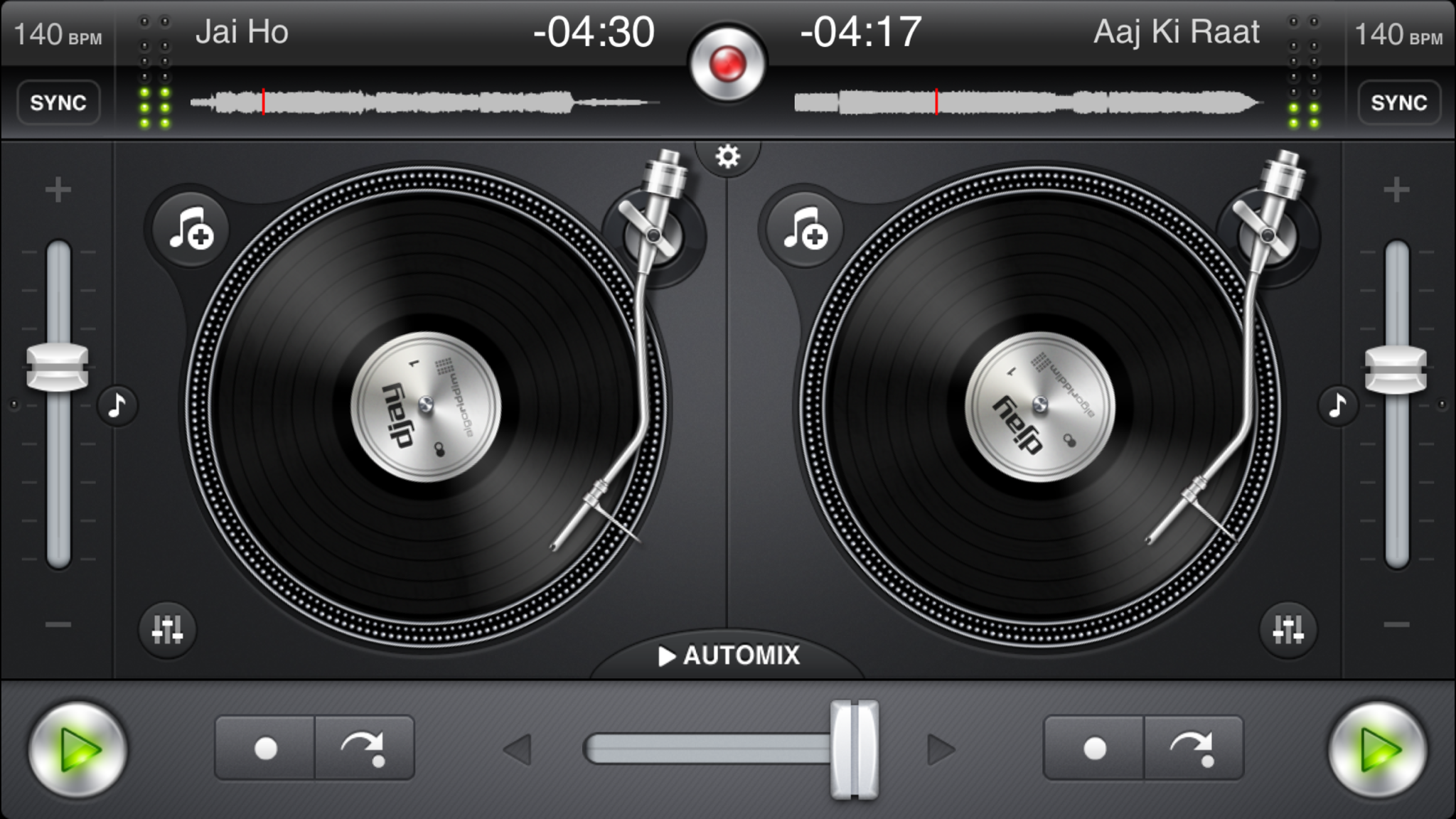Open the right deck equalizer controls
Image resolution: width=1456 pixels, height=819 pixels.
point(1288,629)
